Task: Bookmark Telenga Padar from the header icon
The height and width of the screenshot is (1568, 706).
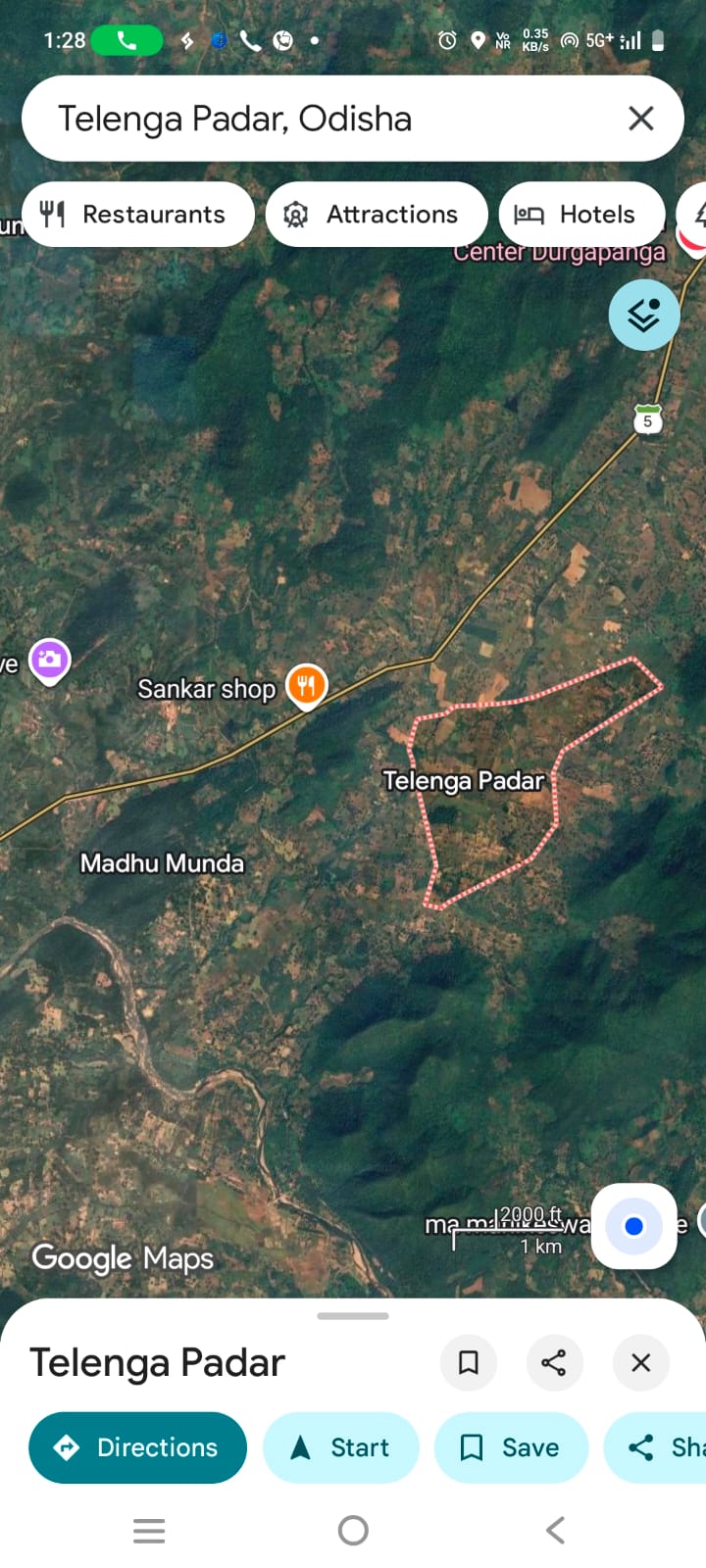Action: click(x=469, y=1362)
